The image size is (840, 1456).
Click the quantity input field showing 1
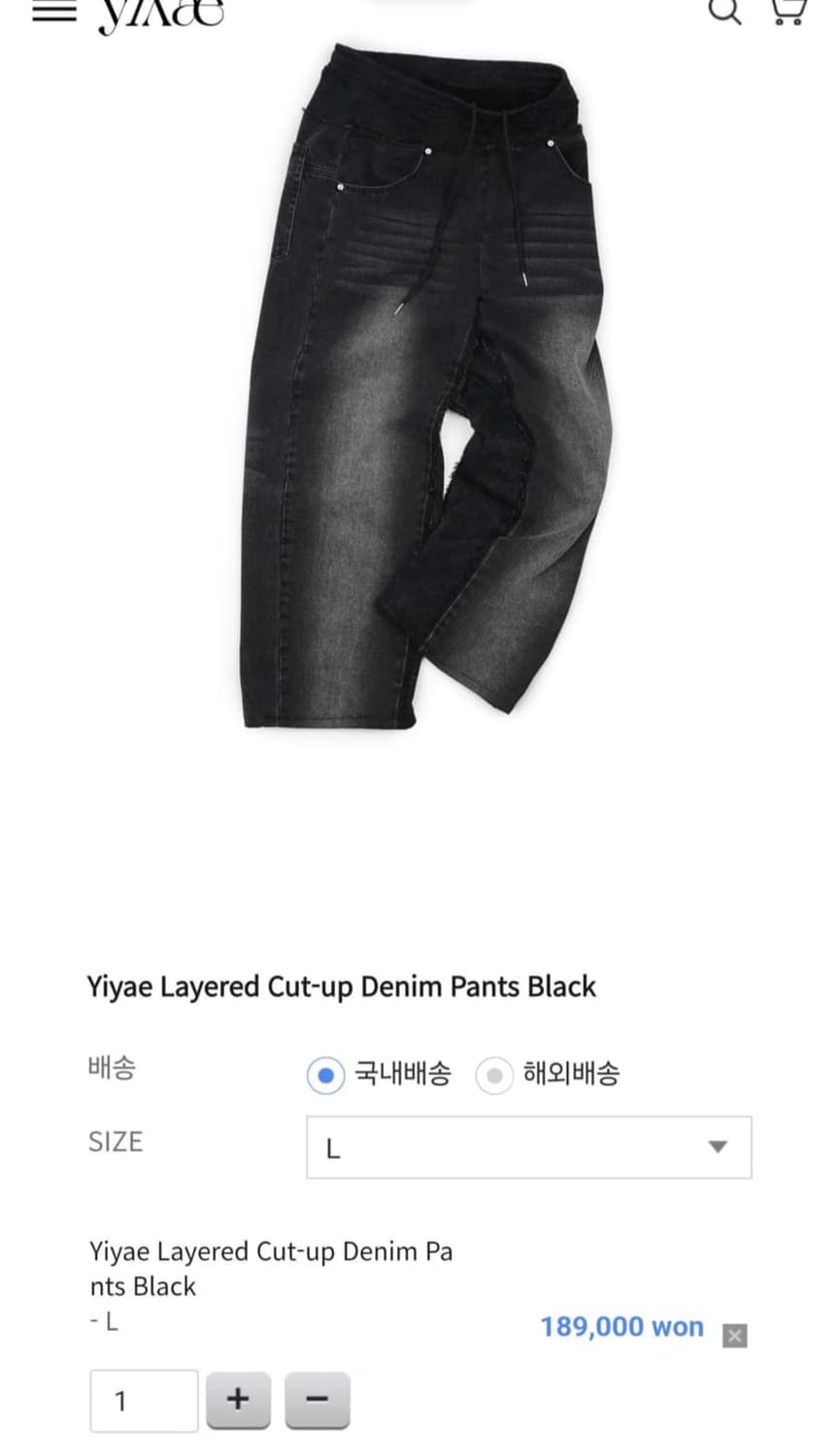(144, 1401)
